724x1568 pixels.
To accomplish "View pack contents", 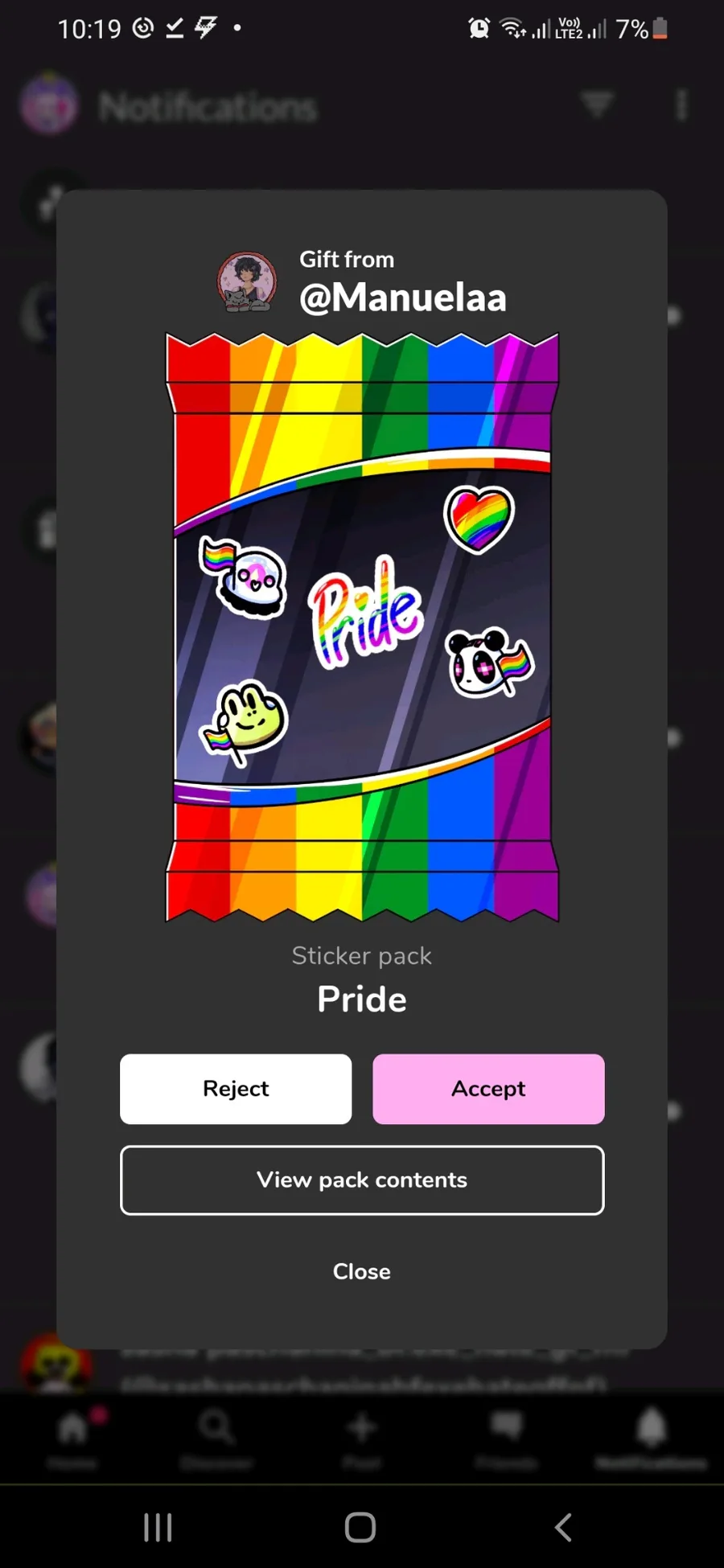I will [362, 1180].
